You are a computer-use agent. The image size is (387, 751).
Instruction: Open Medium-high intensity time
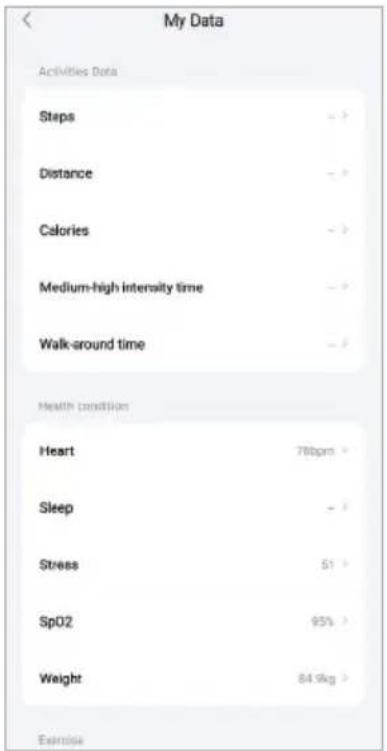coord(194,287)
